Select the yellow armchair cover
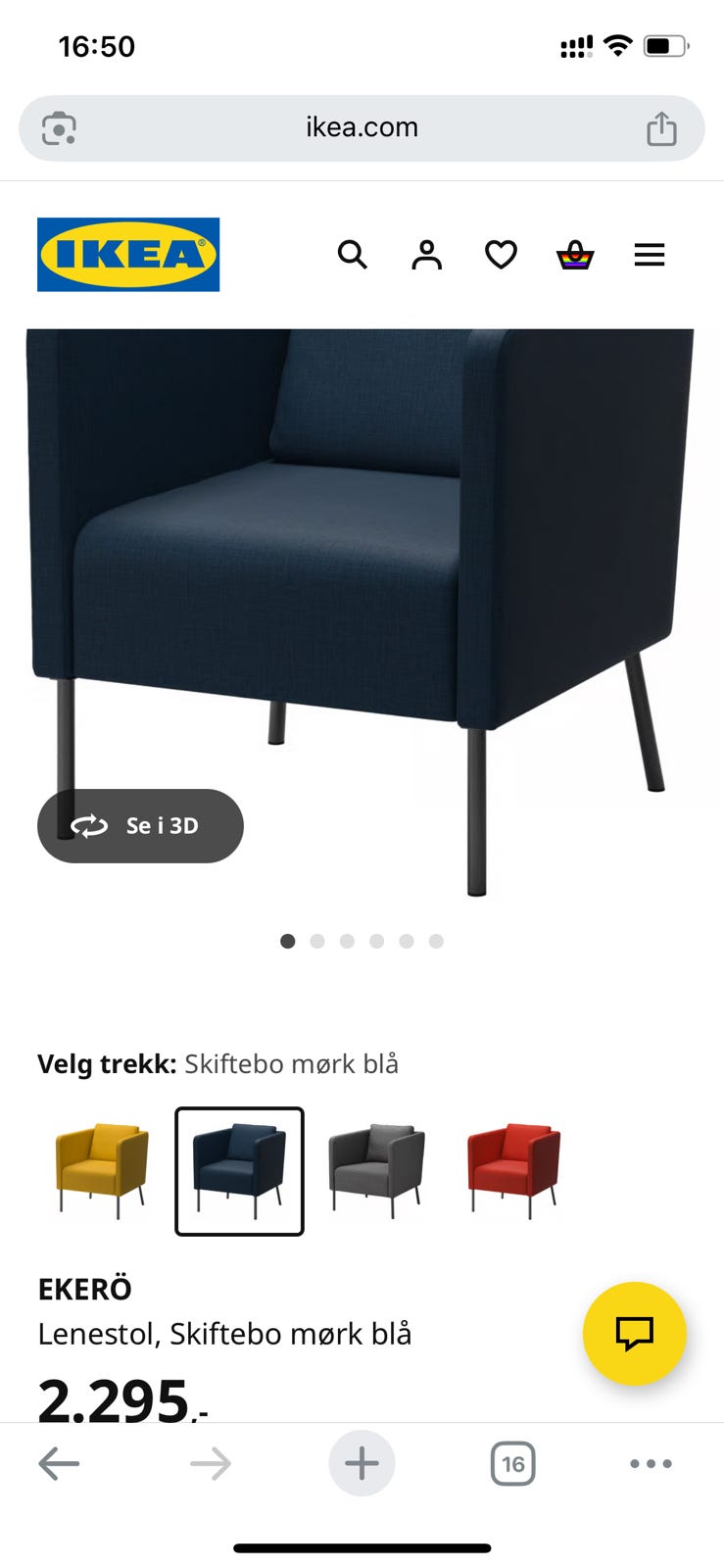Image resolution: width=724 pixels, height=1568 pixels. pyautogui.click(x=103, y=1171)
